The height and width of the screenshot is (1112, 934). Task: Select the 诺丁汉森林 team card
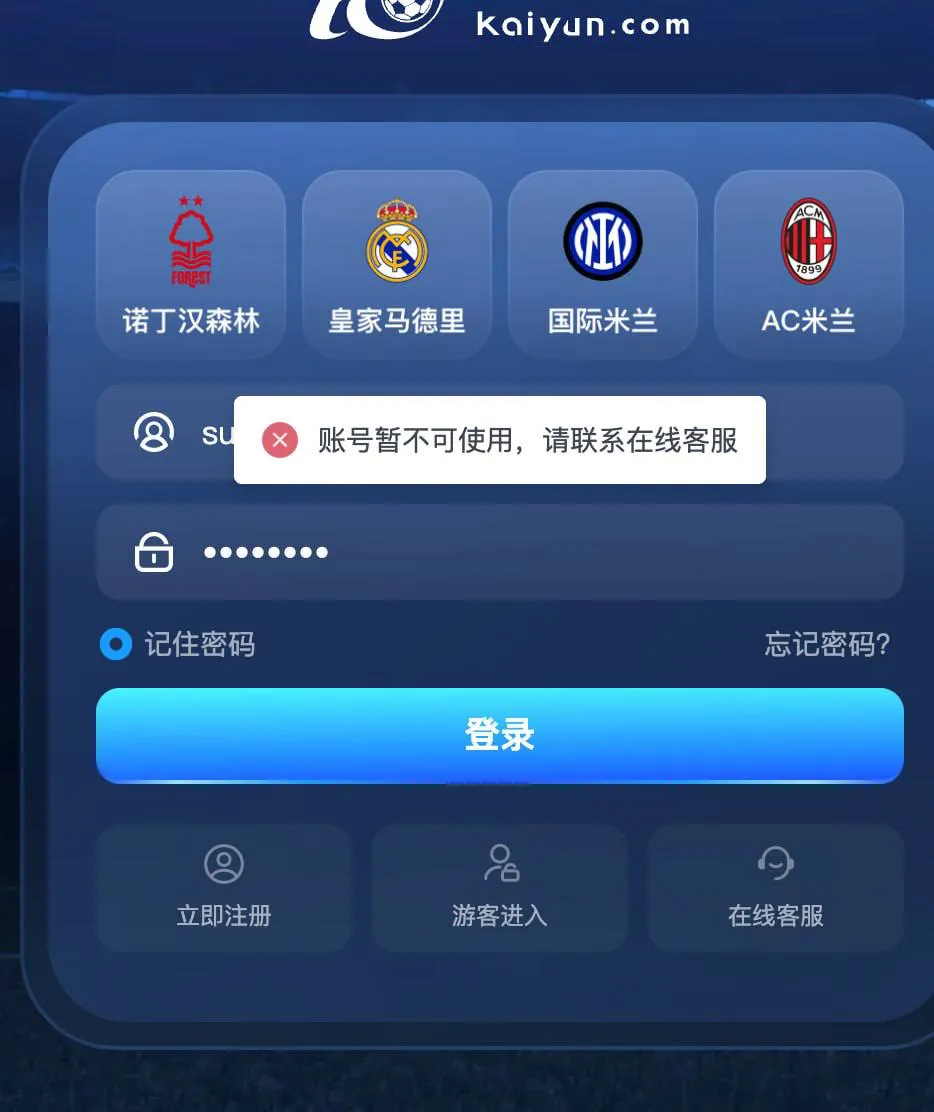click(x=191, y=264)
